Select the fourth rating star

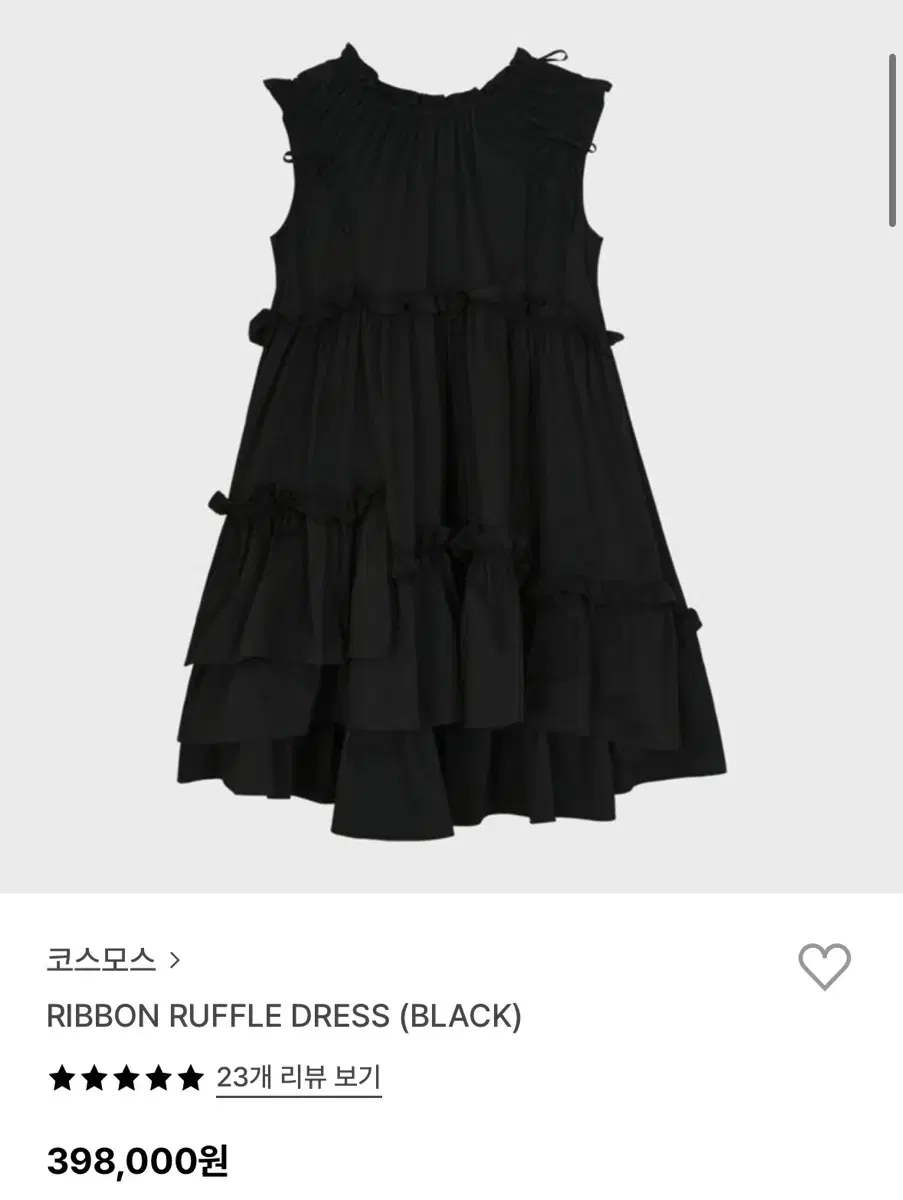click(158, 1078)
